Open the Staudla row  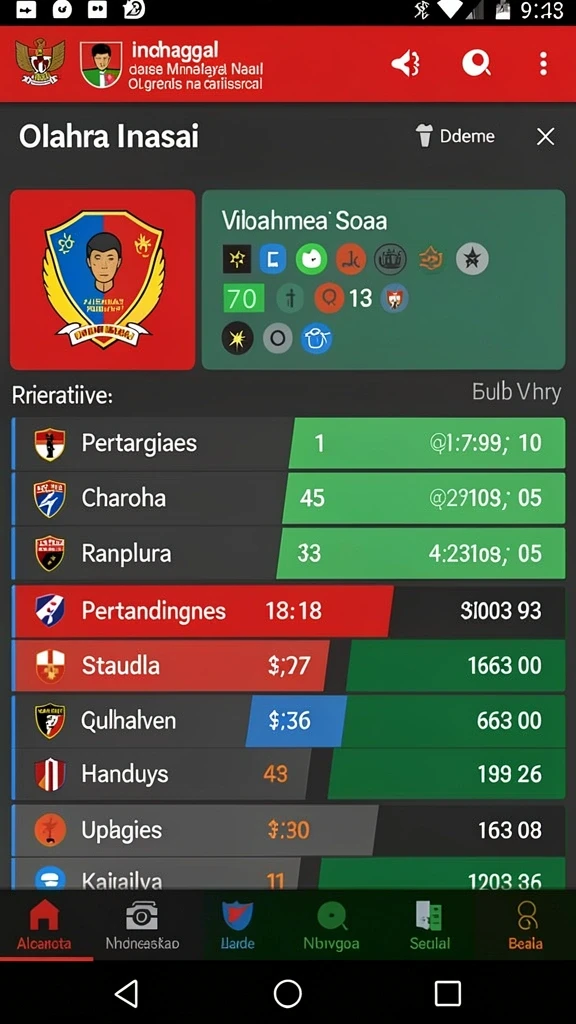click(289, 665)
